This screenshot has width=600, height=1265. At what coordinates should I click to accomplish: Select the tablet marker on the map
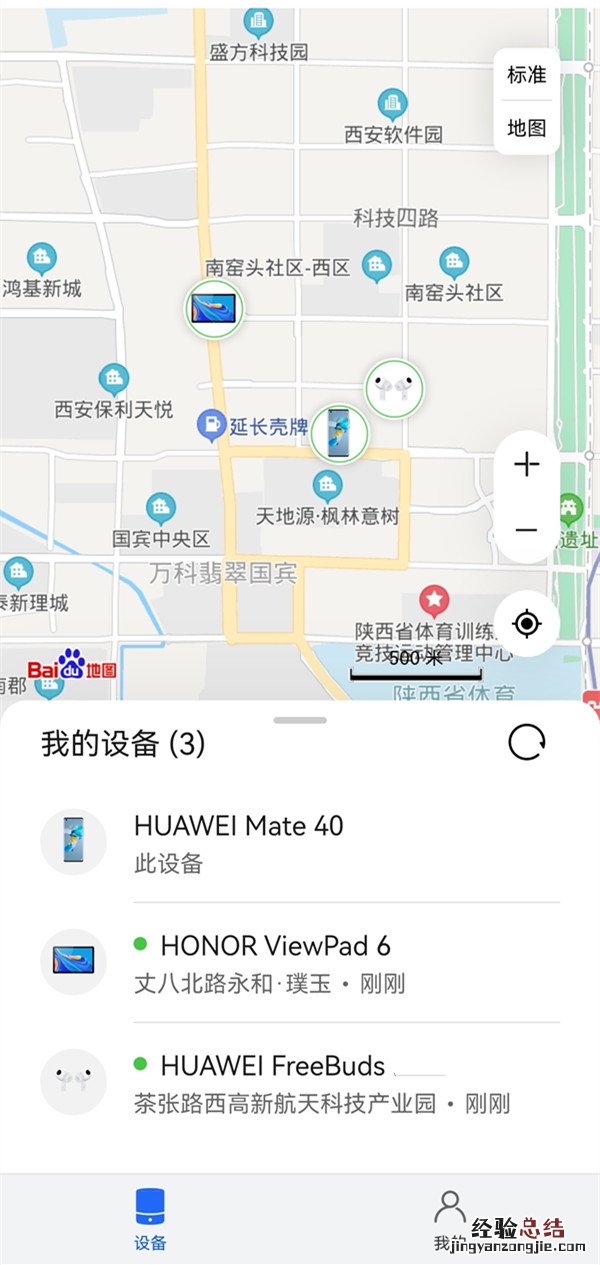pyautogui.click(x=214, y=309)
